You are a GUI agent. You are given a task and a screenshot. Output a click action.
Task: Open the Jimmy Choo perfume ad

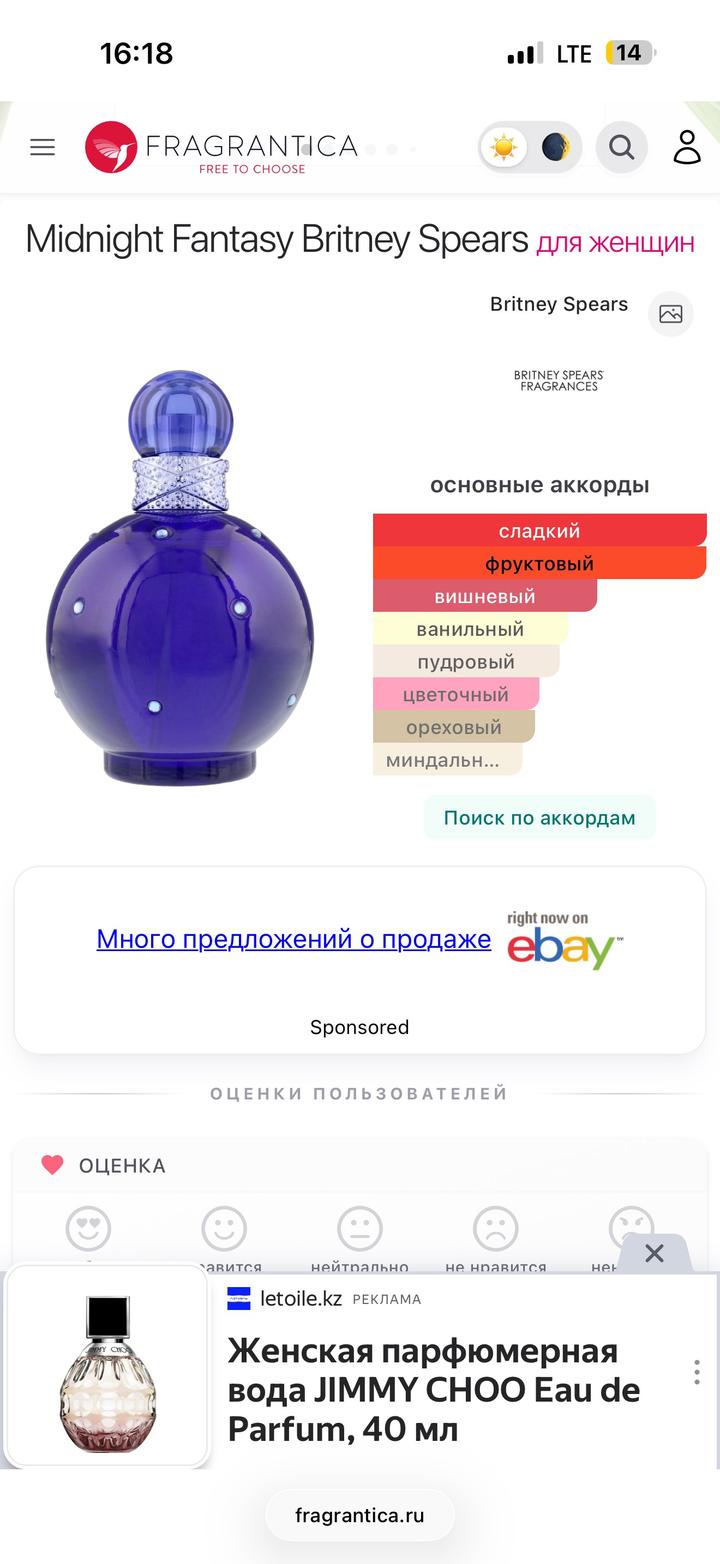(x=433, y=1390)
